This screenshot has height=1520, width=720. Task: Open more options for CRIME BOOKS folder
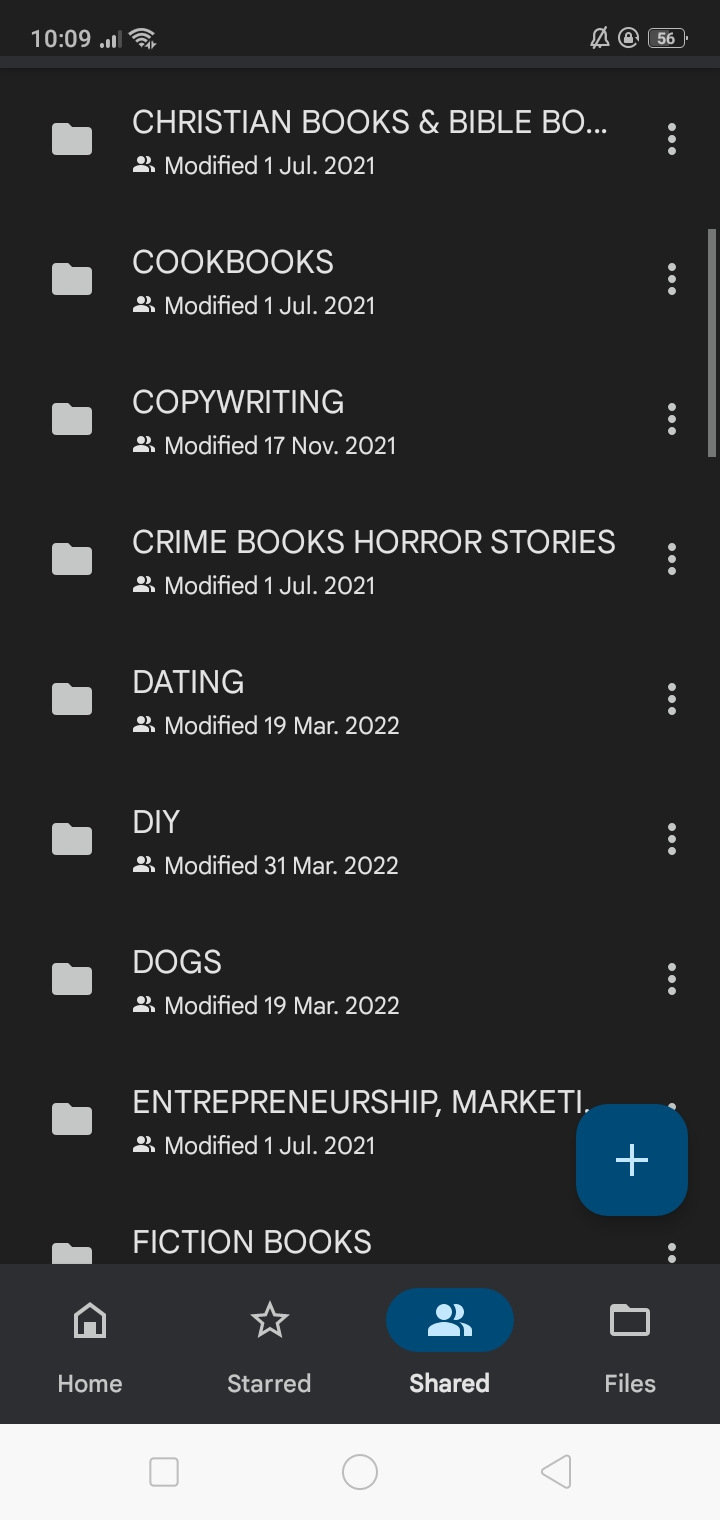tap(672, 559)
